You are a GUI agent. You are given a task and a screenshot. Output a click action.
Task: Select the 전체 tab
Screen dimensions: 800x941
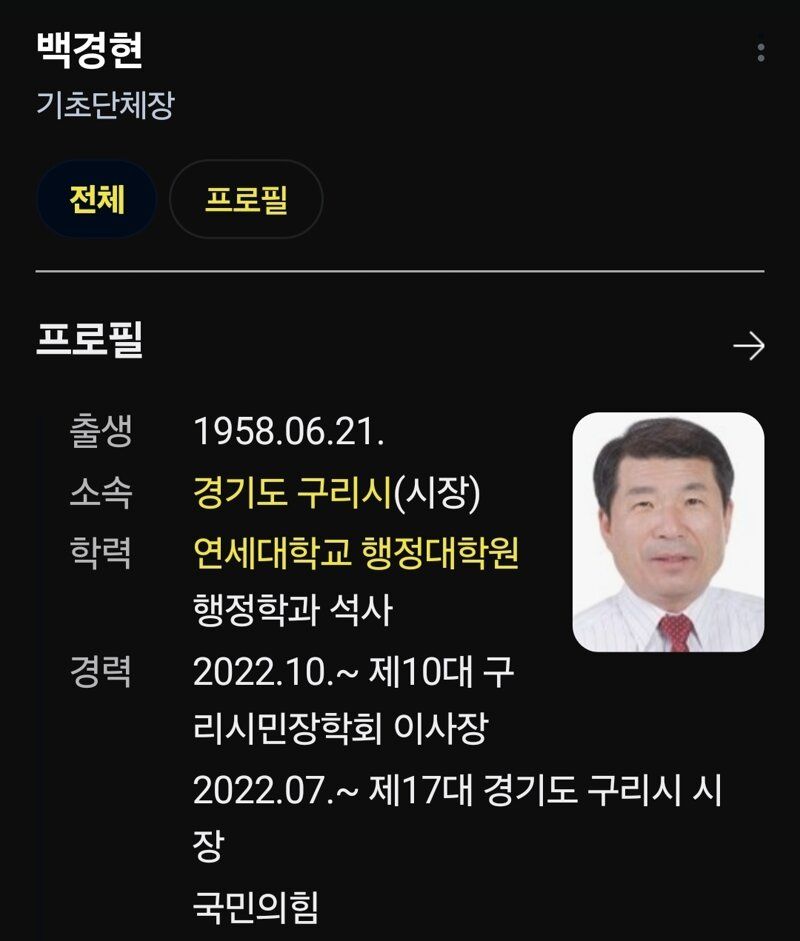97,199
